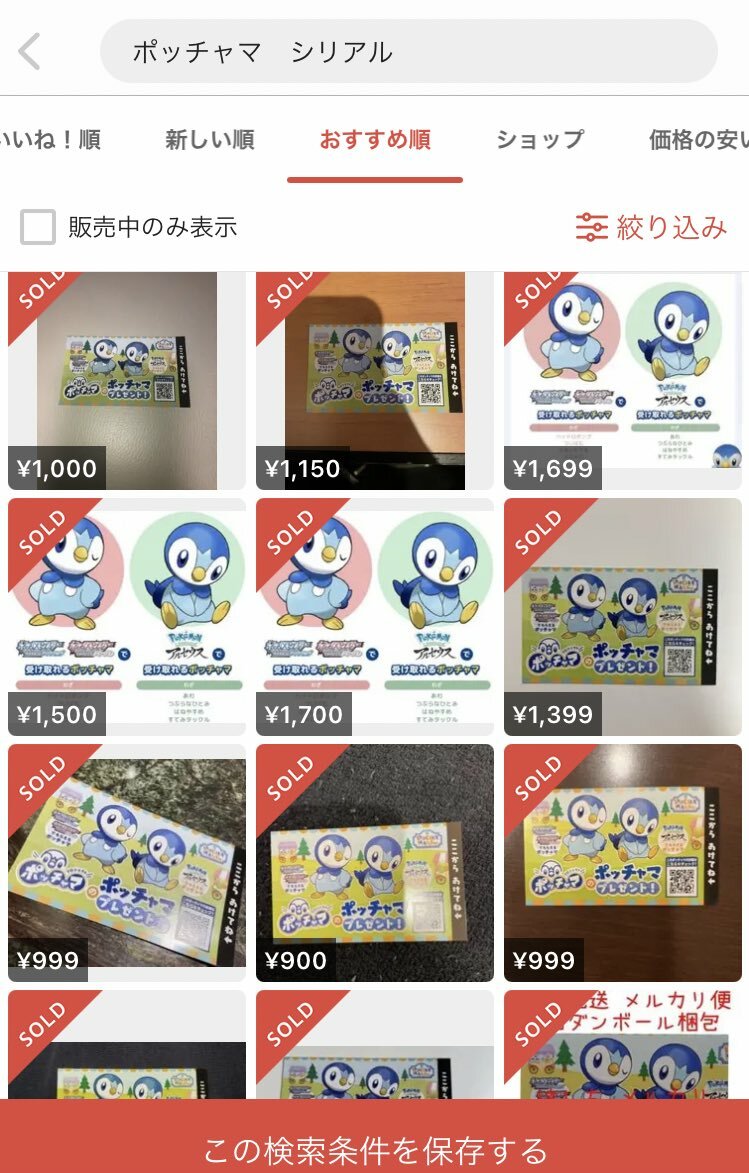View the item priced ¥1,700
Screen dimensions: 749x1173
[x=374, y=617]
